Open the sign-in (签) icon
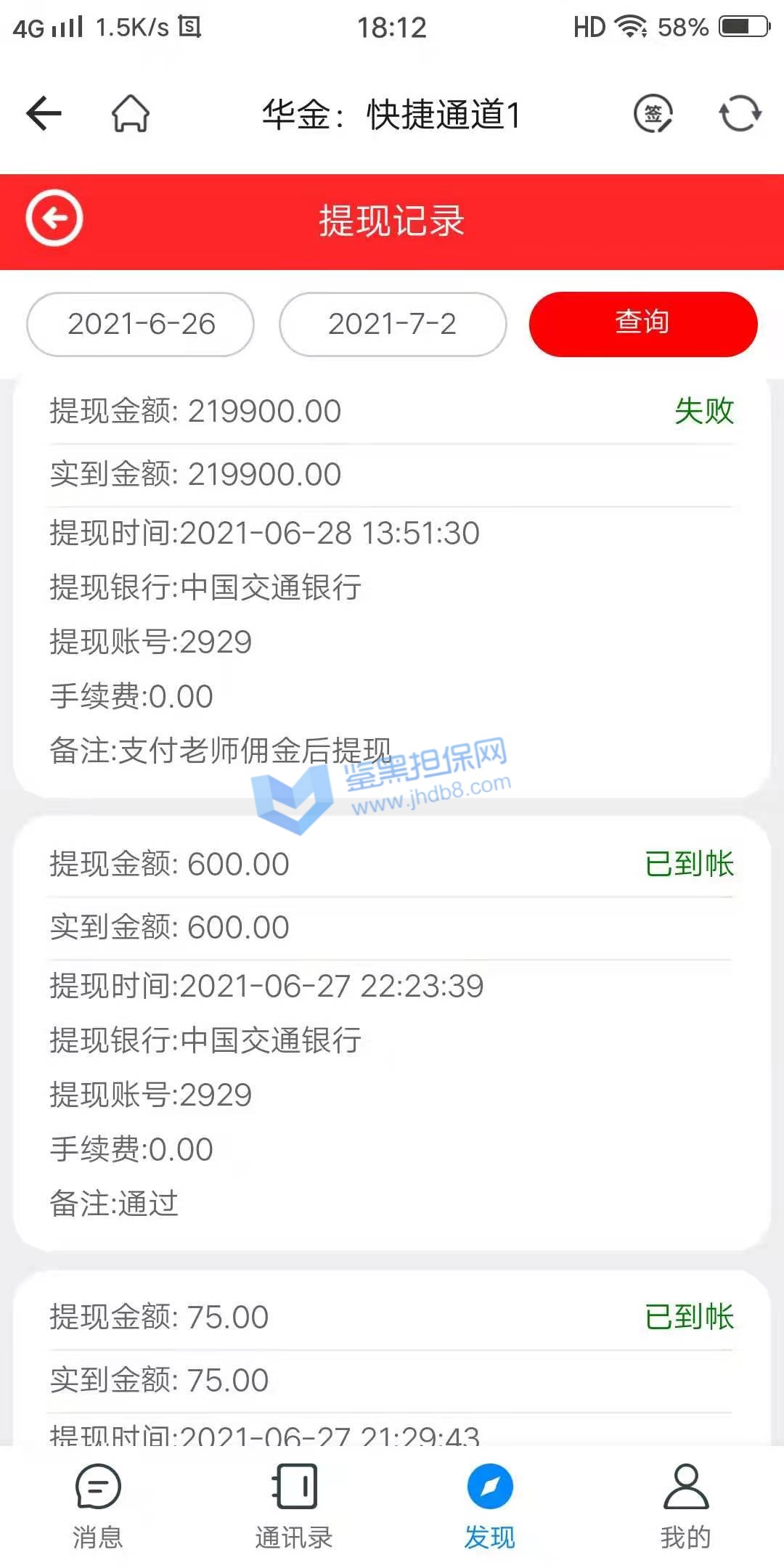Viewport: 784px width, 1568px height. point(653,114)
